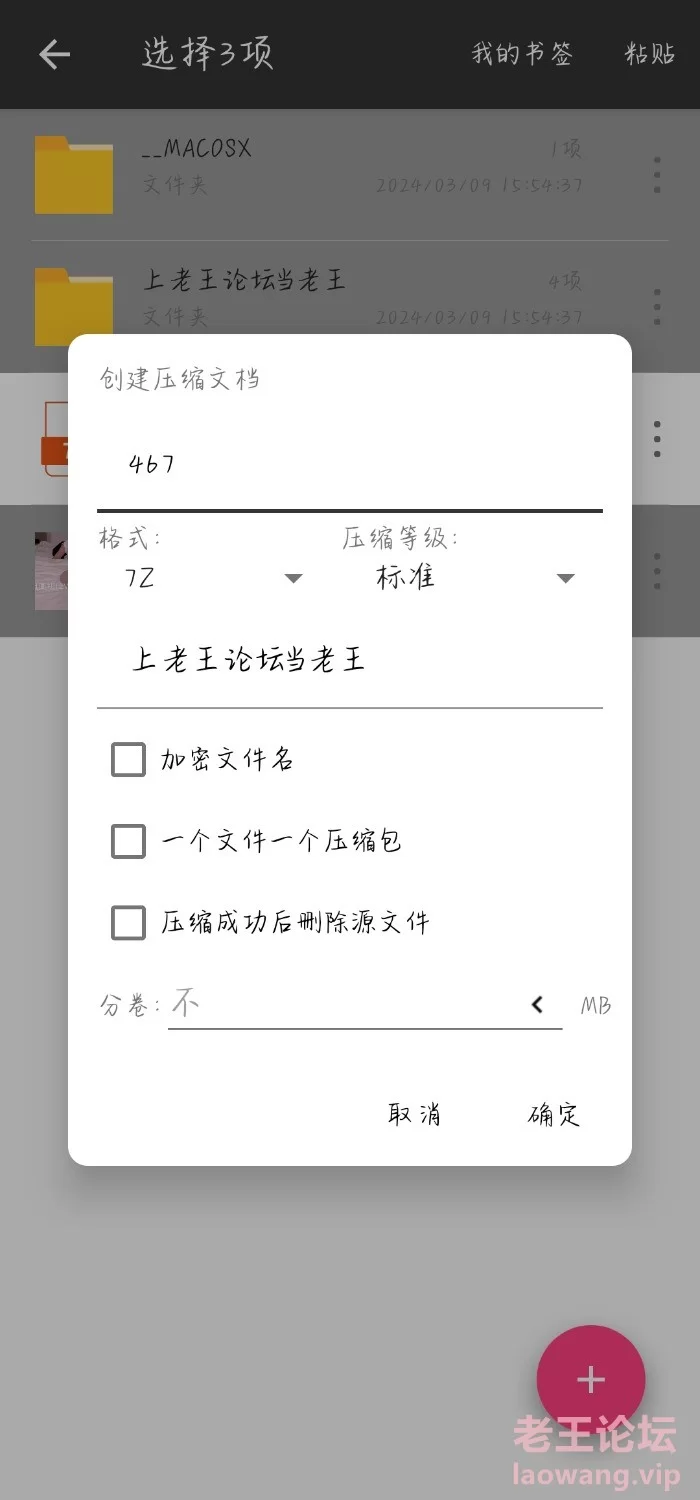Image resolution: width=700 pixels, height=1500 pixels.
Task: Confirm archive creation with 确定
Action: 554,1114
